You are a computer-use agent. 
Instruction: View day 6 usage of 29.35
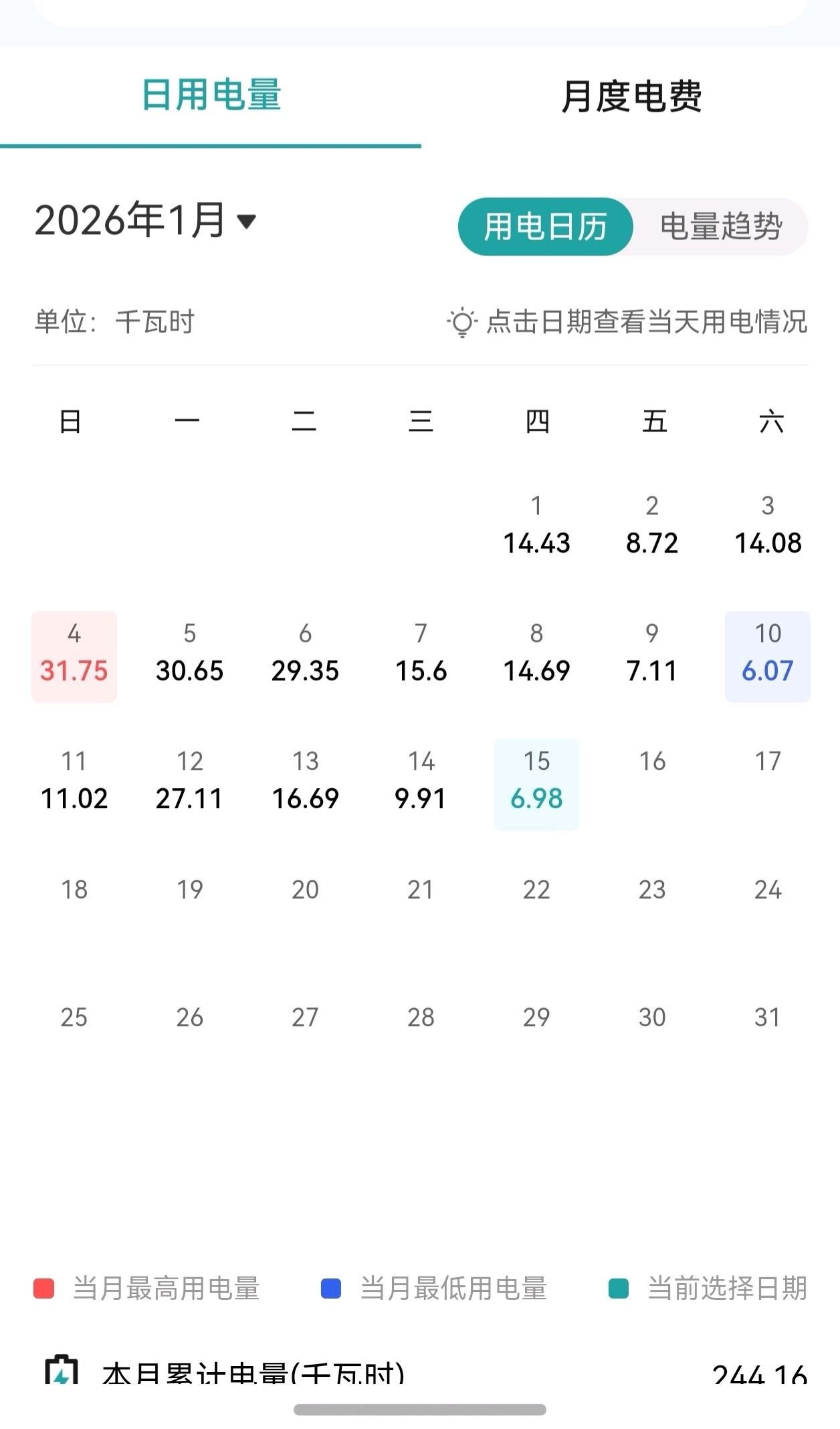point(305,656)
